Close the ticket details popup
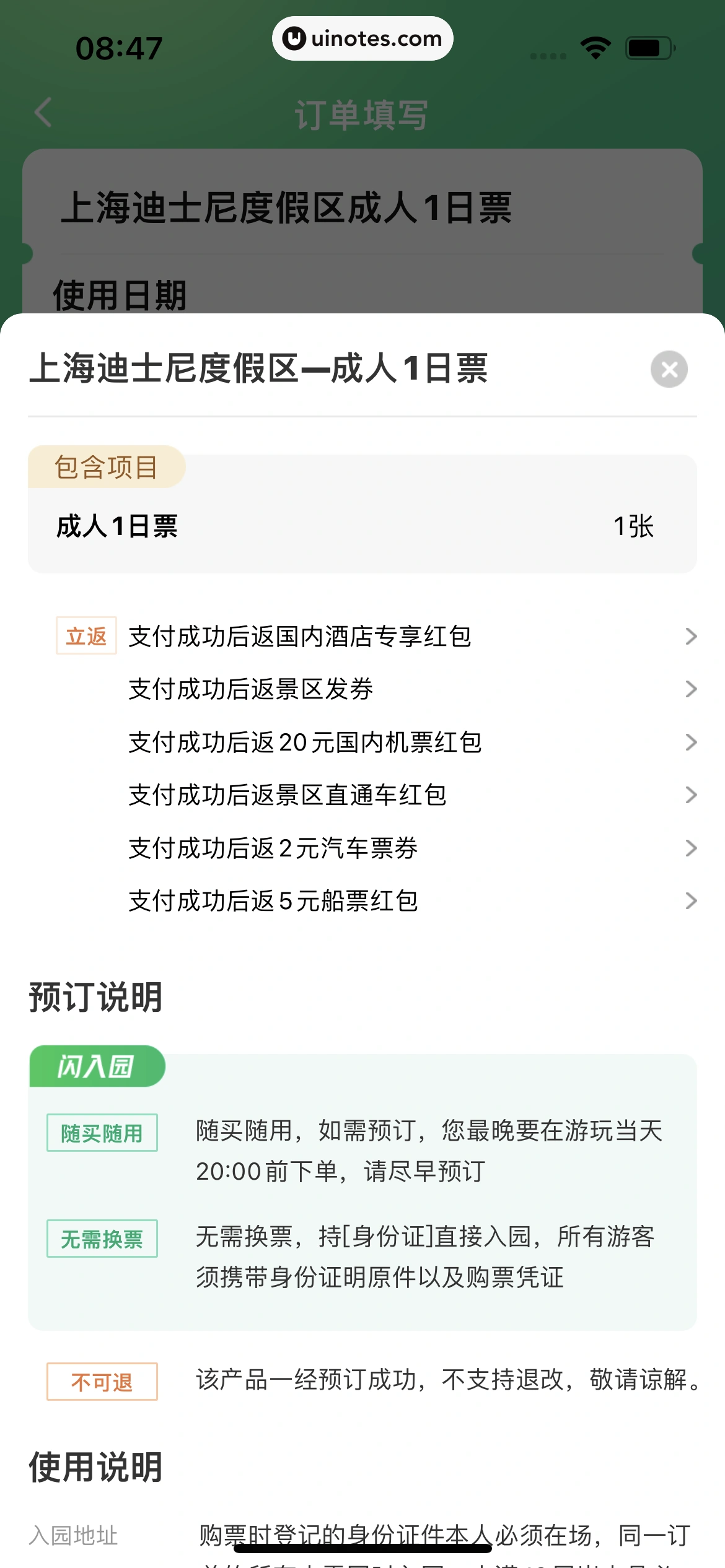The width and height of the screenshot is (725, 1568). click(x=668, y=368)
